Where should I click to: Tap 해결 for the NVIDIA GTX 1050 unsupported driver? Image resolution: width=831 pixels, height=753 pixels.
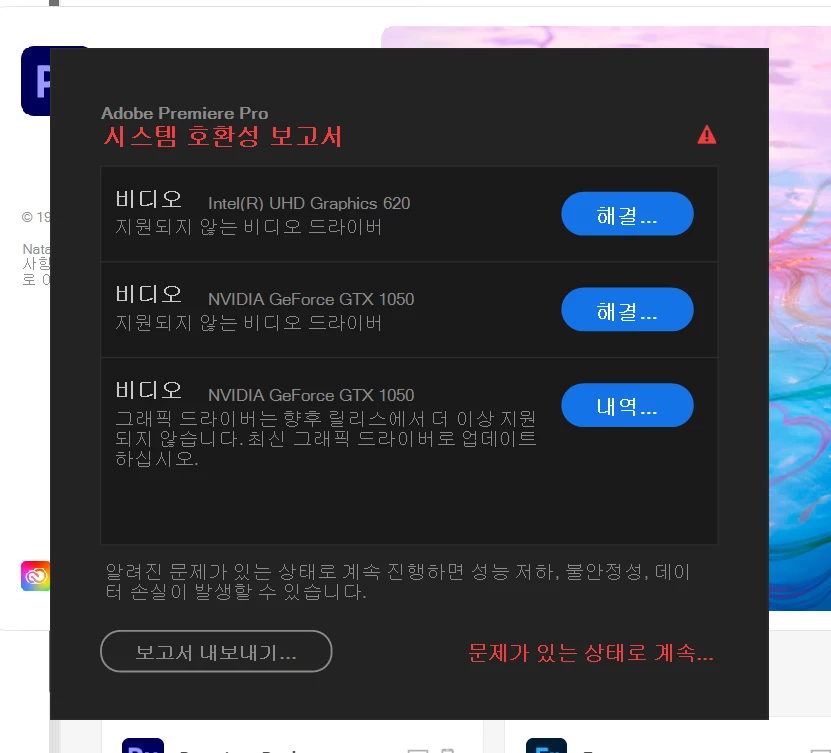tap(627, 310)
